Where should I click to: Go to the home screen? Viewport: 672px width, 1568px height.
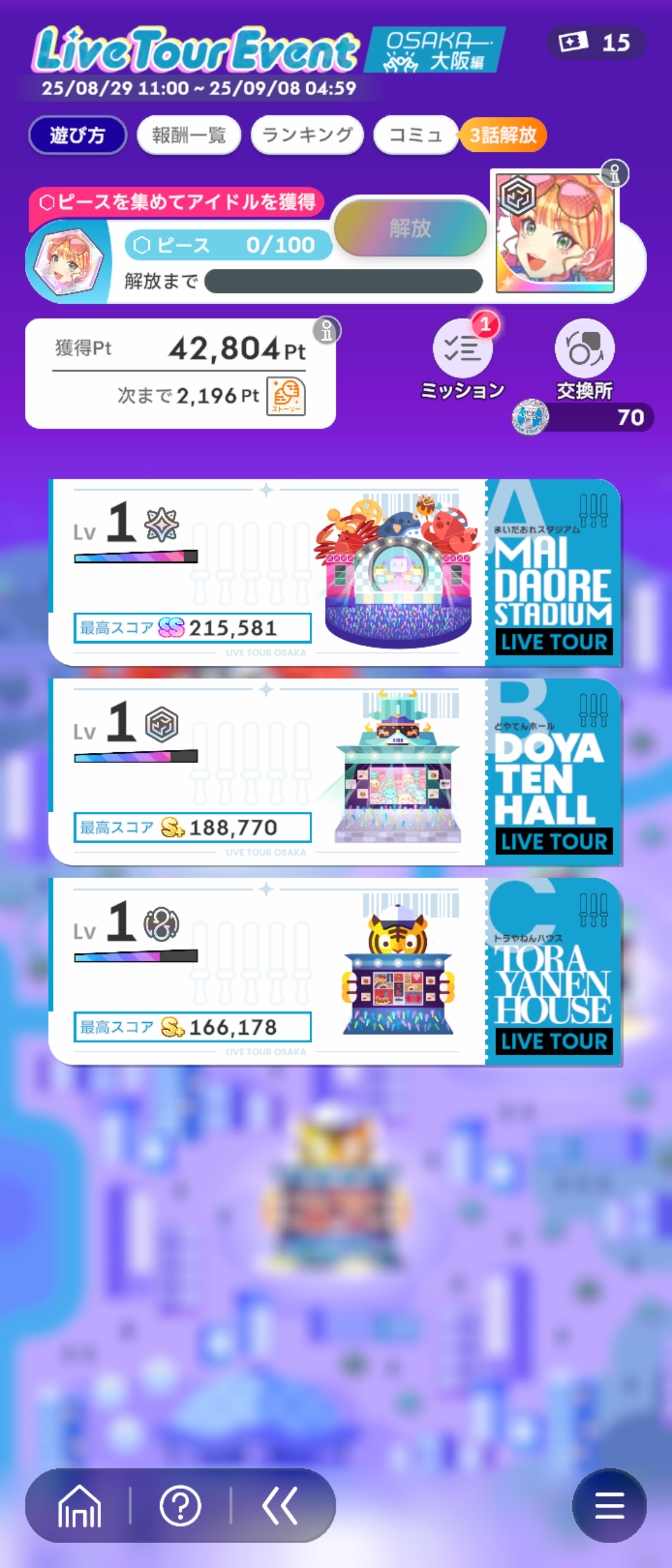point(79,1506)
